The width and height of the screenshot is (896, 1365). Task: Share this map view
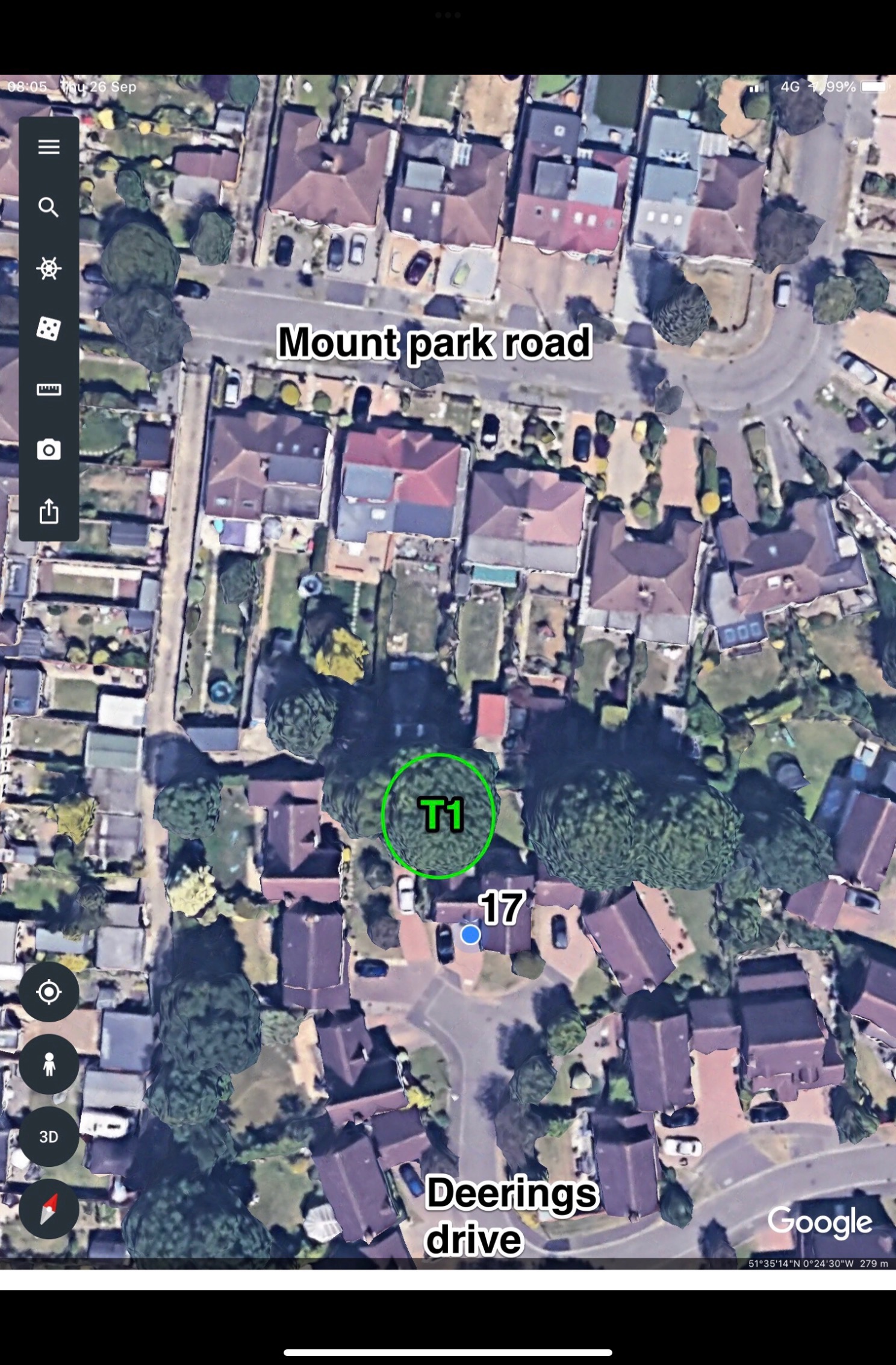(x=49, y=511)
